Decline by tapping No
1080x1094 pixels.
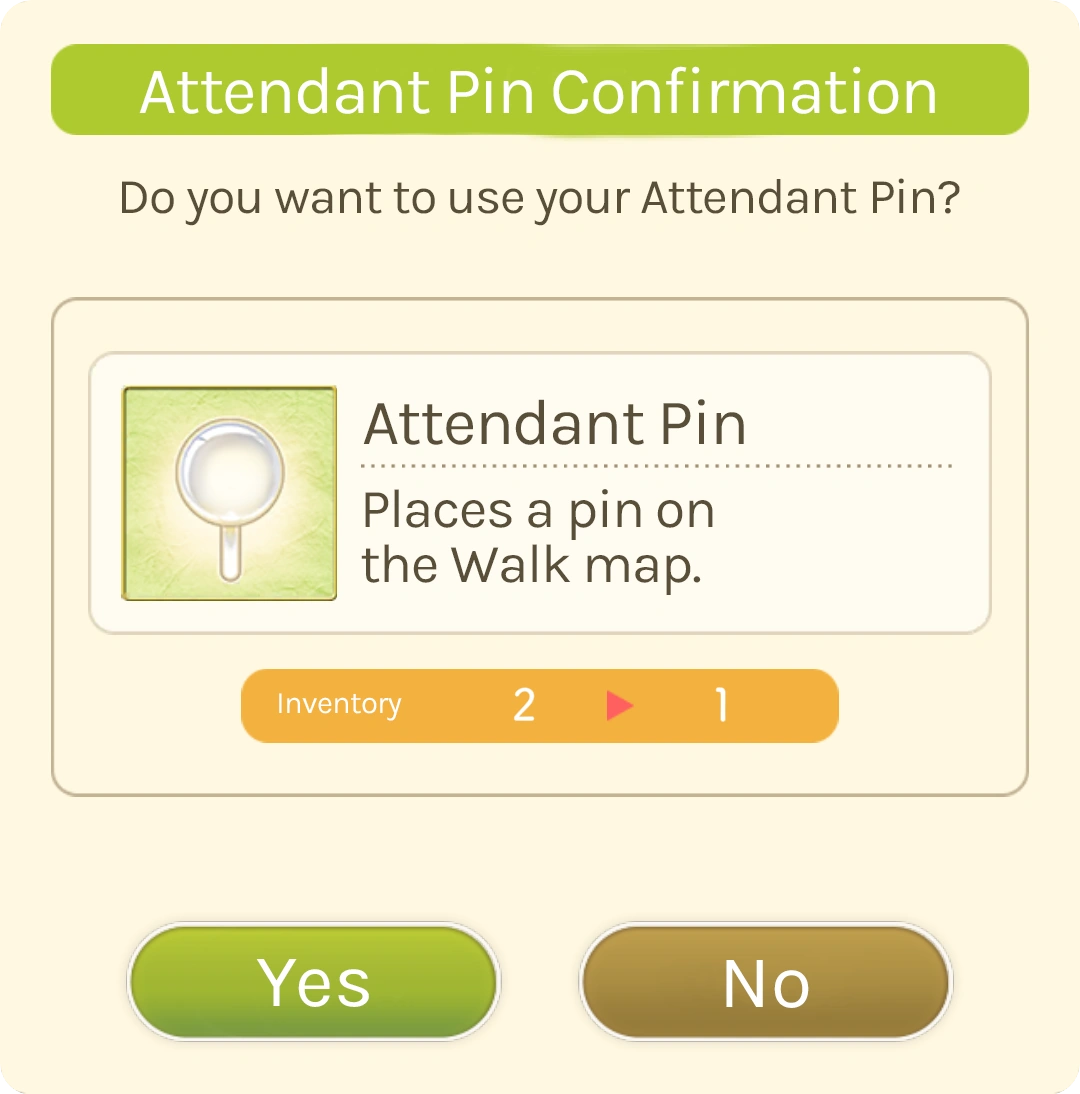(x=765, y=982)
